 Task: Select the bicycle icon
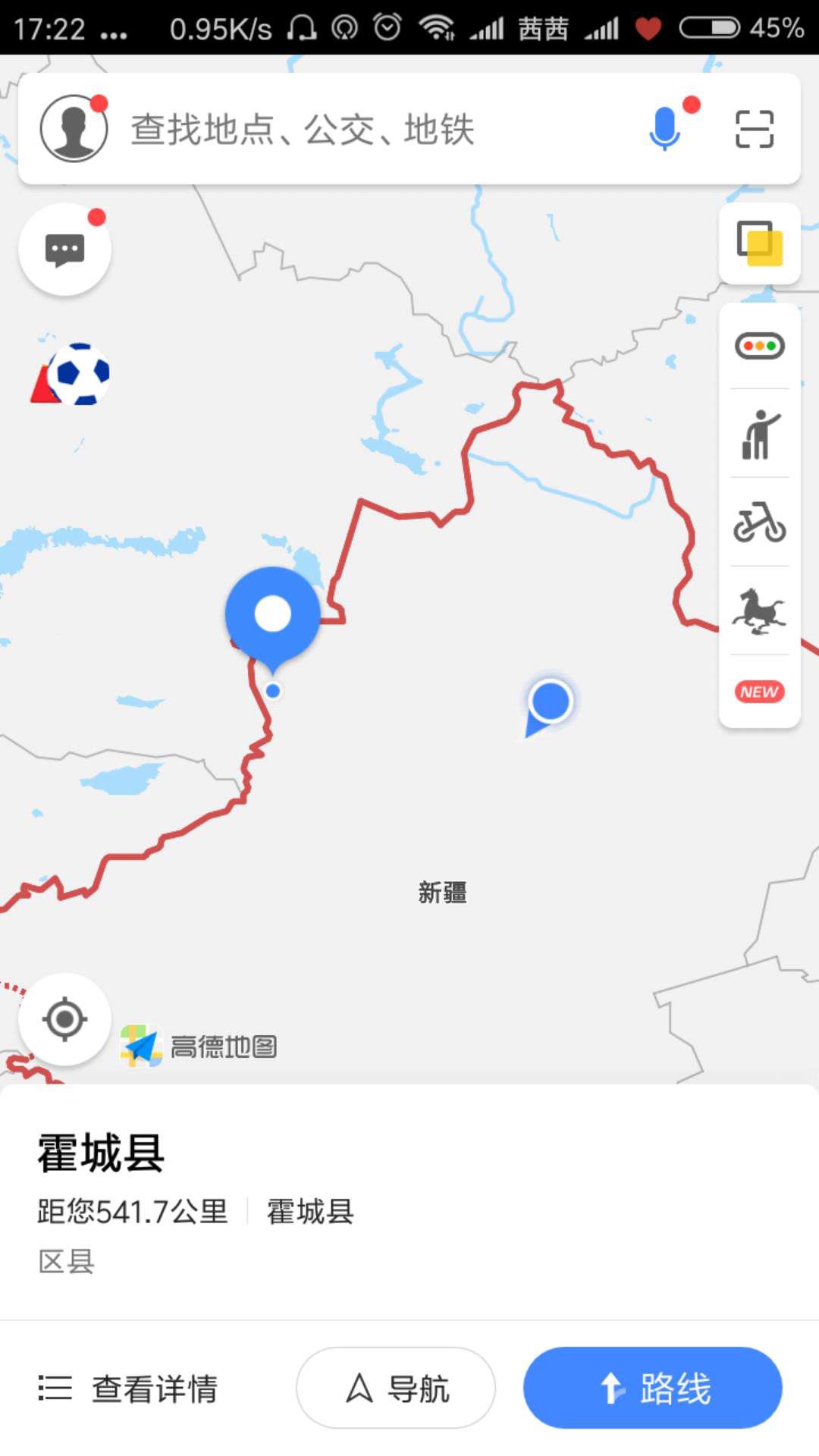pos(760,522)
